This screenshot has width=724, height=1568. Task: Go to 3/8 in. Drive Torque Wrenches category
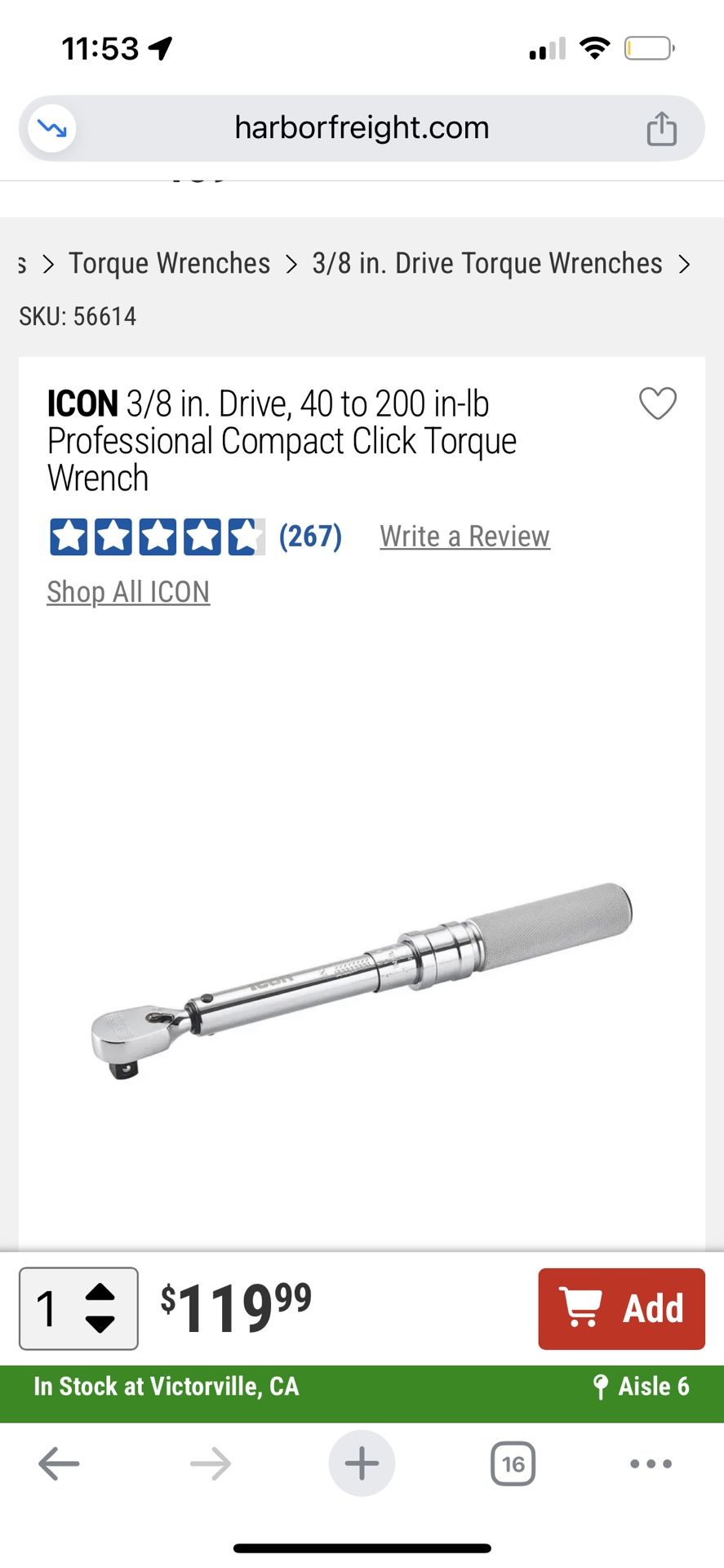pyautogui.click(x=486, y=263)
